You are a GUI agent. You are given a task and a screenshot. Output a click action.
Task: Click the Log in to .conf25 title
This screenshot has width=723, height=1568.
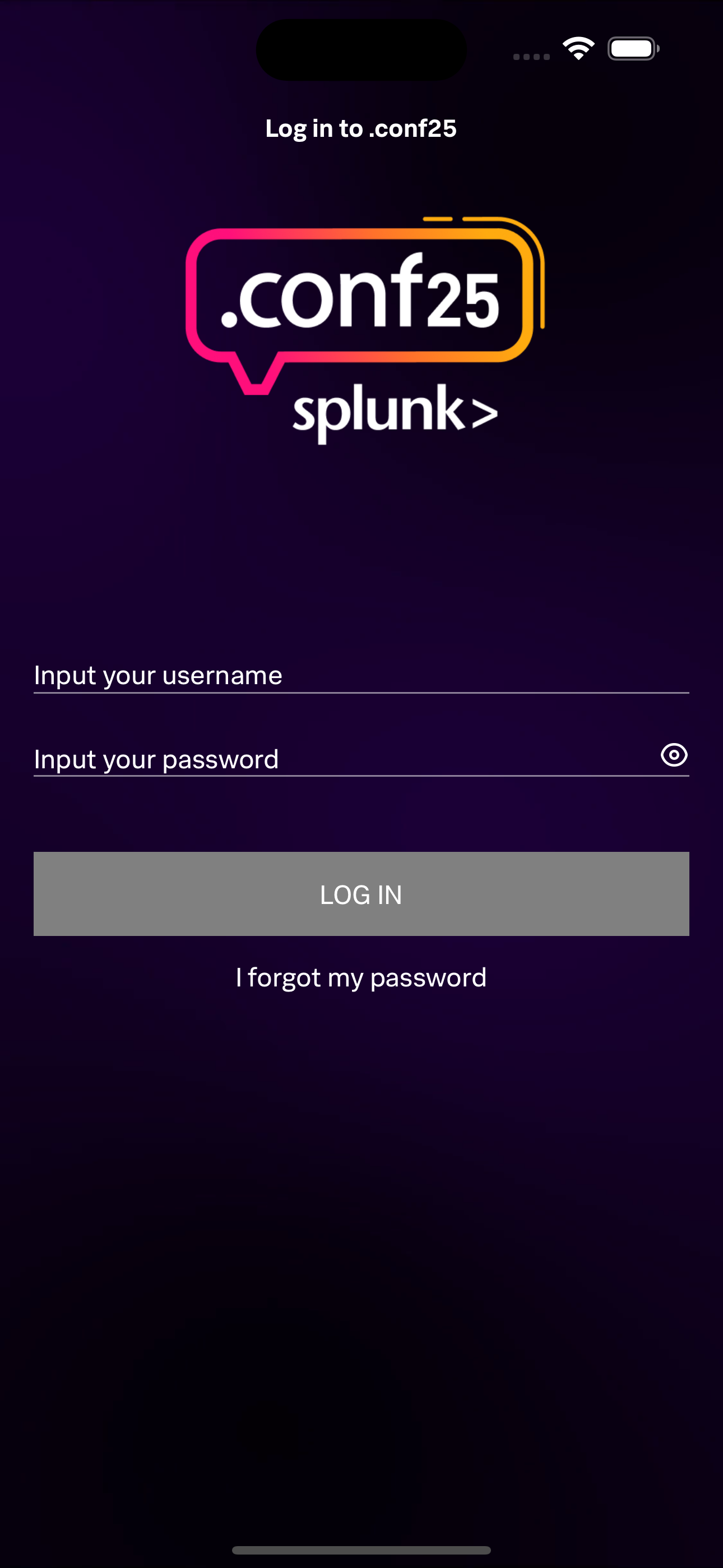pos(361,128)
